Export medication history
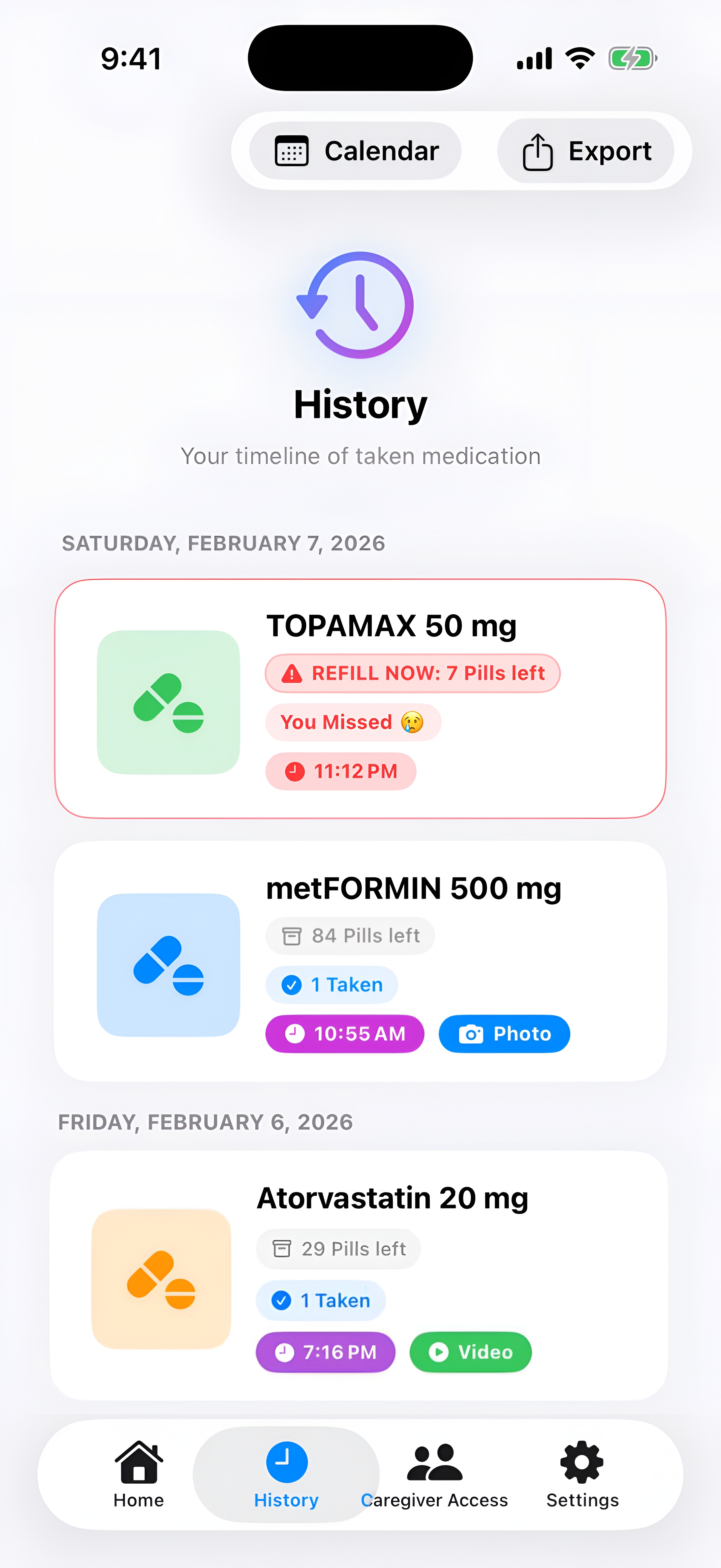Image resolution: width=721 pixels, height=1568 pixels. tap(585, 151)
